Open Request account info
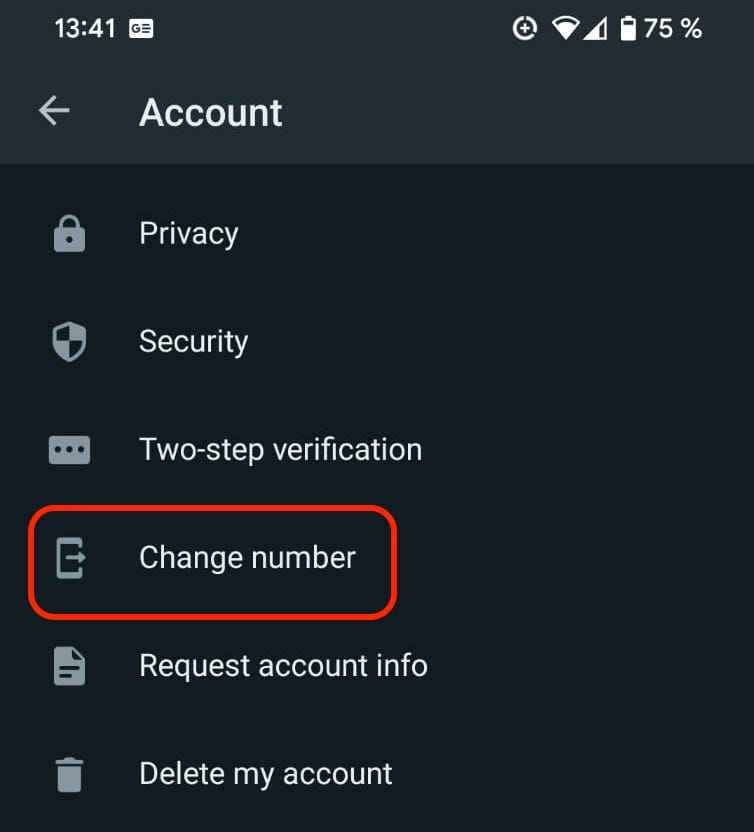 tap(283, 666)
